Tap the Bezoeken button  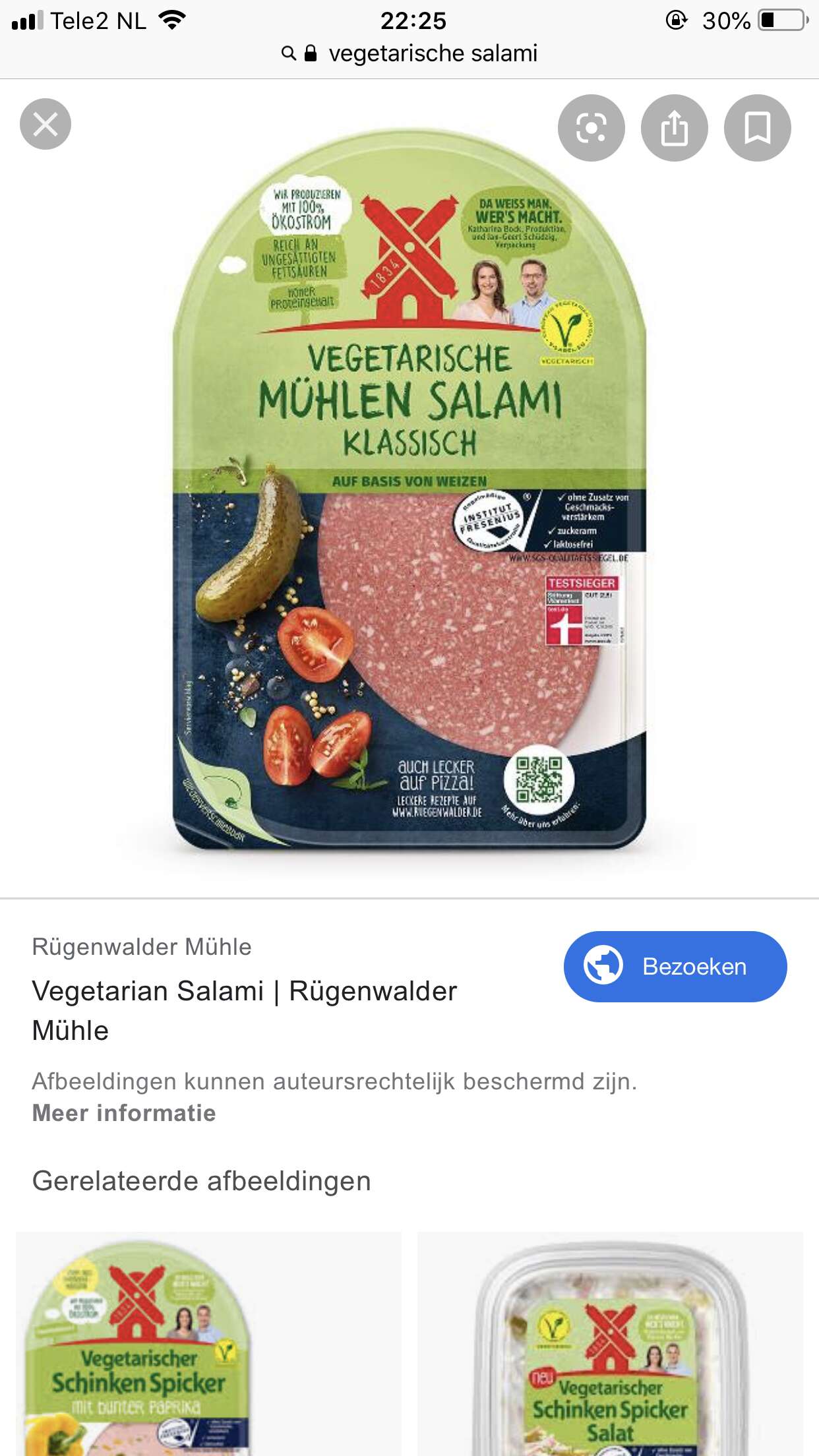675,967
